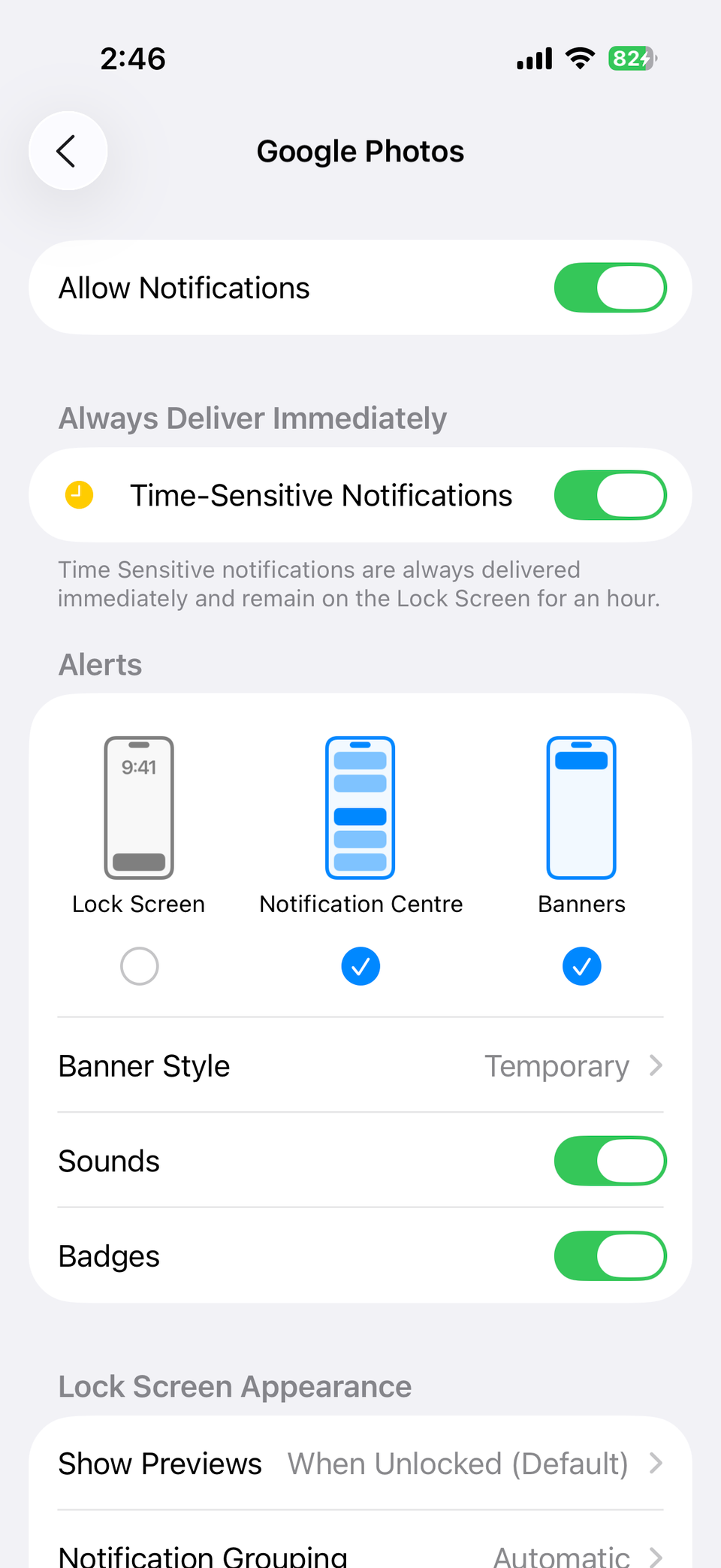Disable Time-Sensitive Notifications
Viewport: 721px width, 1568px height.
click(x=610, y=495)
